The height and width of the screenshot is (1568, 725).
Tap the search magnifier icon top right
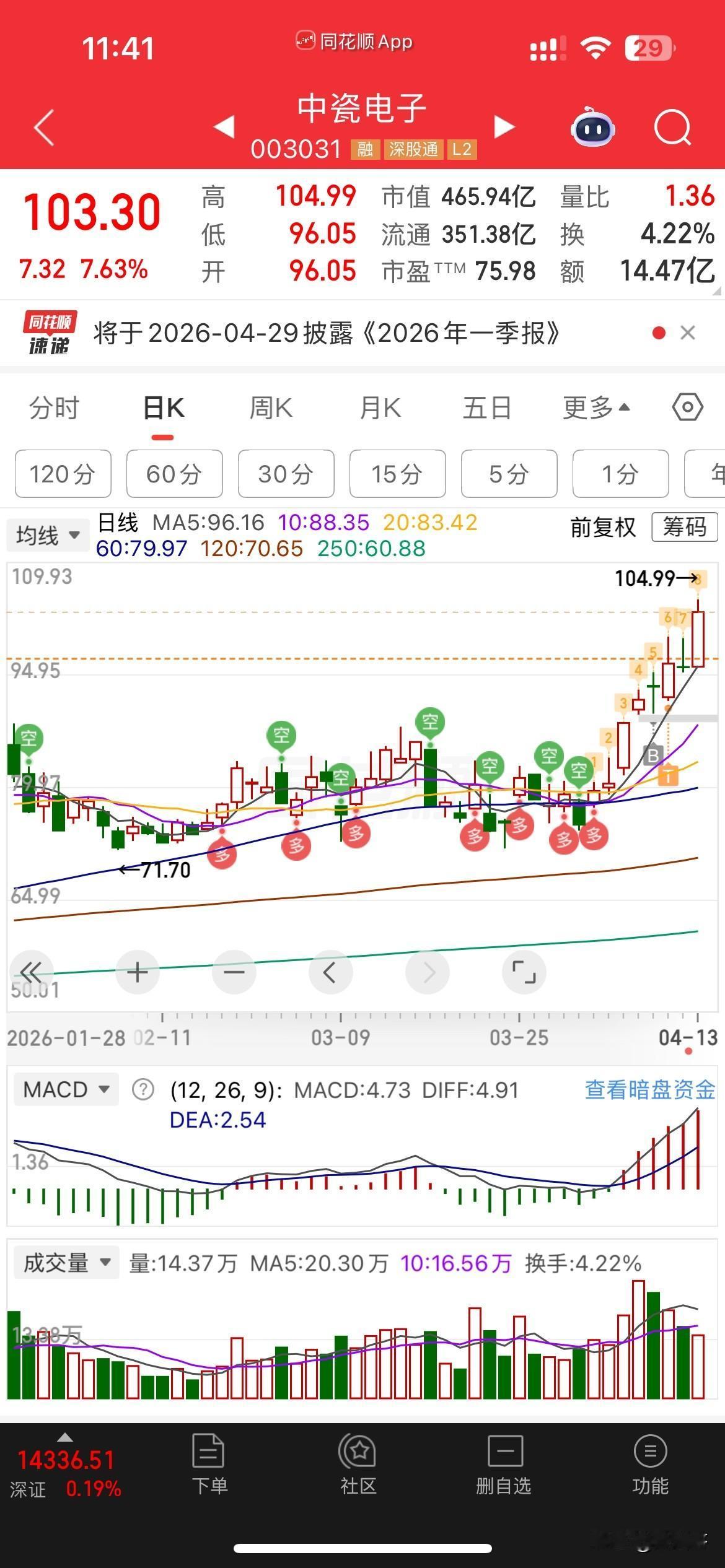pyautogui.click(x=672, y=127)
